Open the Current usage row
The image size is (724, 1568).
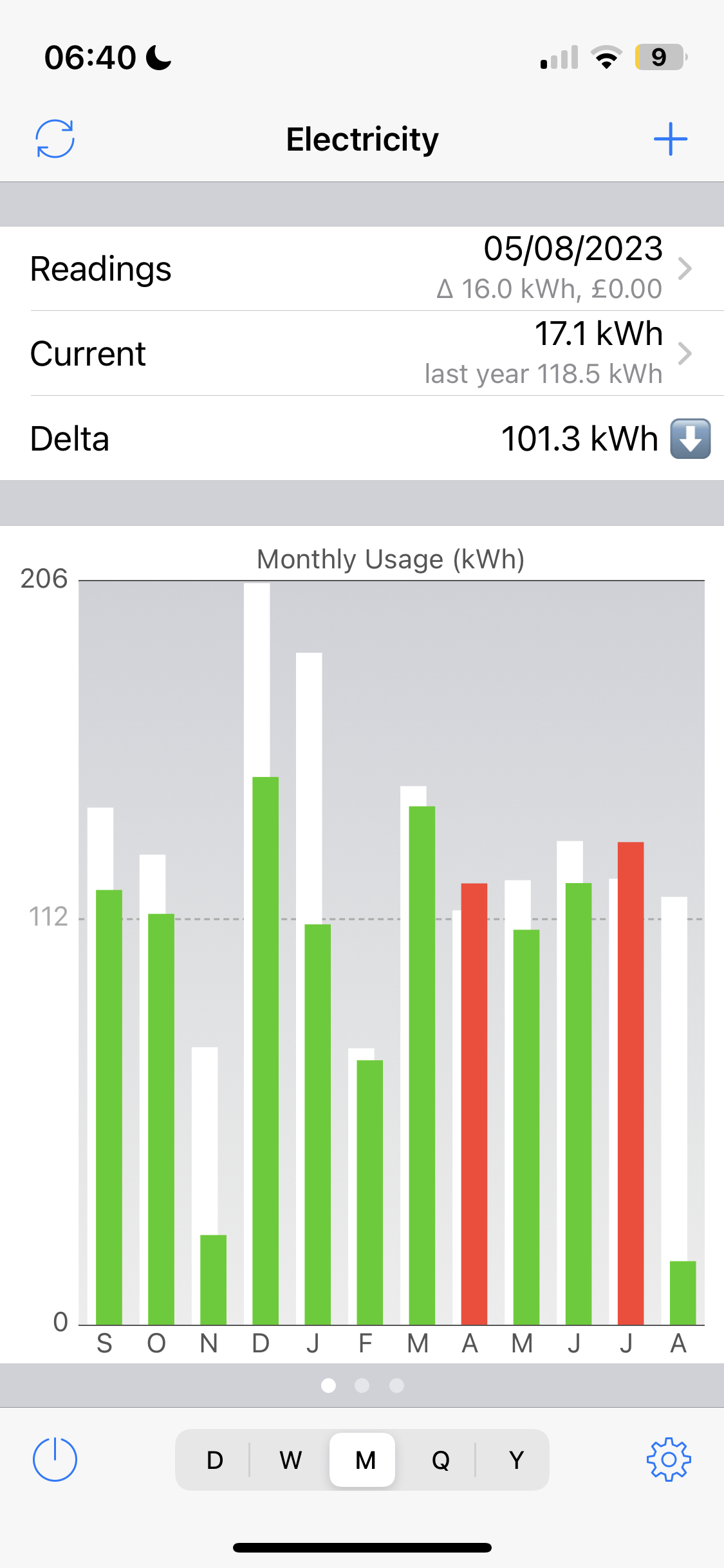tap(362, 353)
